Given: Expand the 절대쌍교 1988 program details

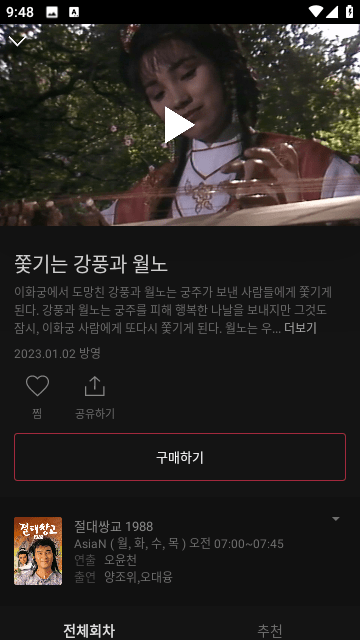Looking at the screenshot, I should (x=336, y=519).
